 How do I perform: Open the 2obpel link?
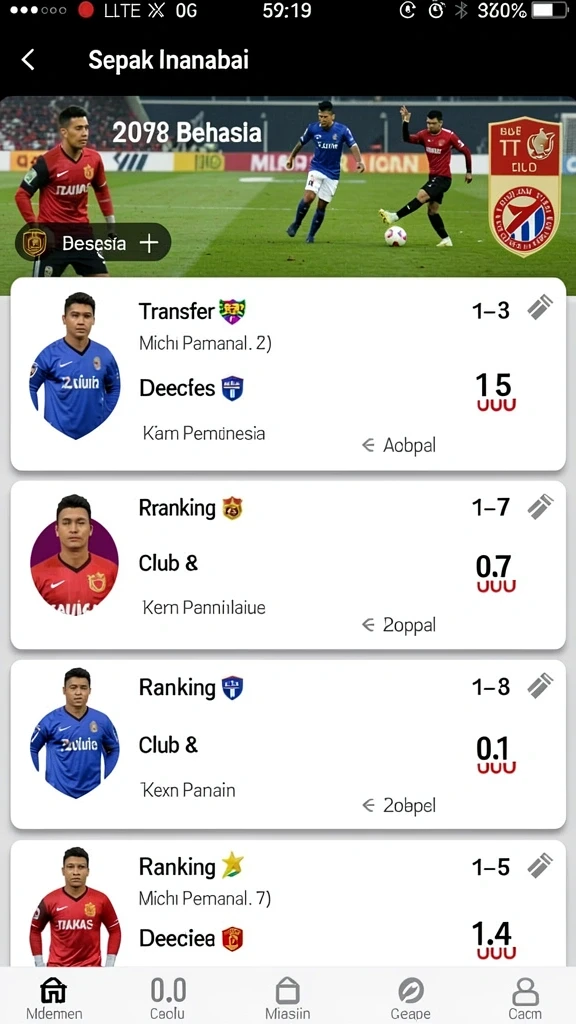click(x=398, y=805)
